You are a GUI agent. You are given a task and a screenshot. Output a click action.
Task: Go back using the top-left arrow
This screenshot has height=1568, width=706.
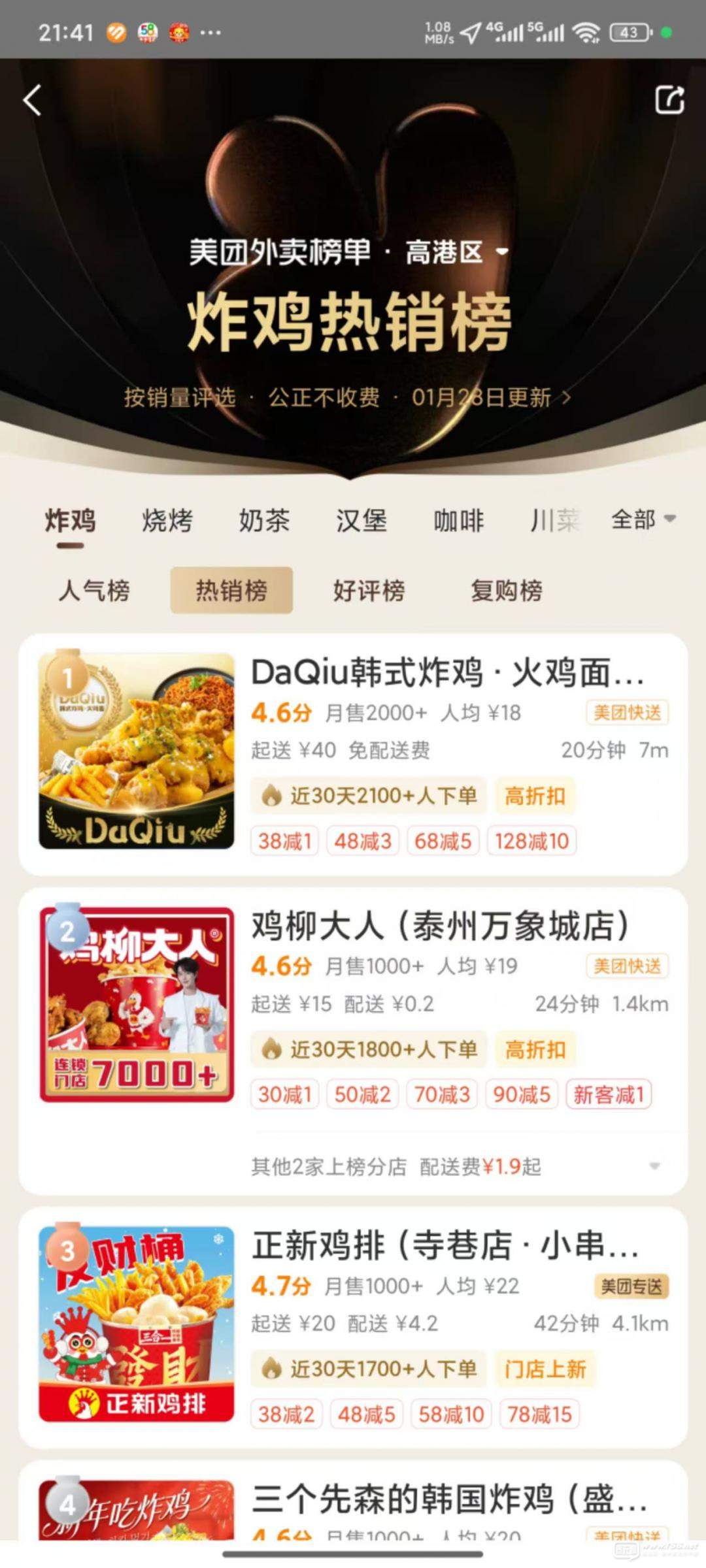(33, 101)
